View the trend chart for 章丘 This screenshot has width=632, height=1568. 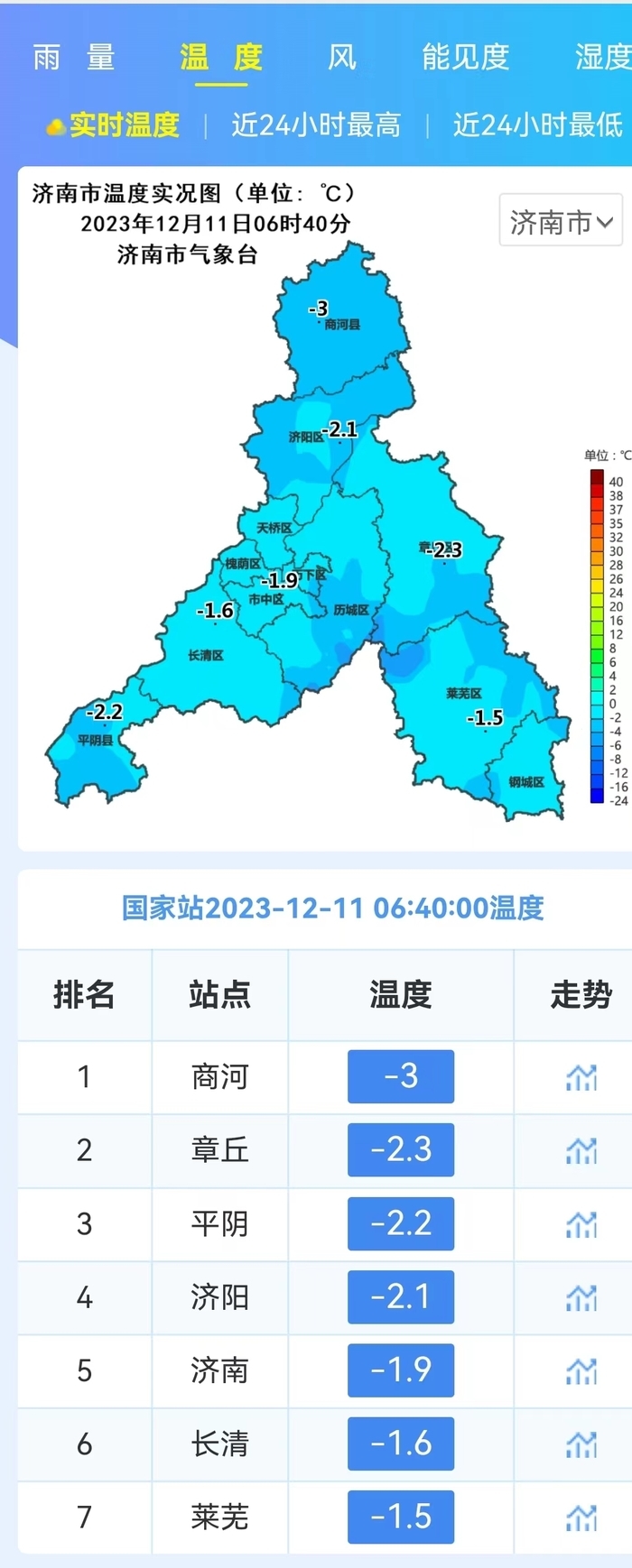tap(581, 1150)
